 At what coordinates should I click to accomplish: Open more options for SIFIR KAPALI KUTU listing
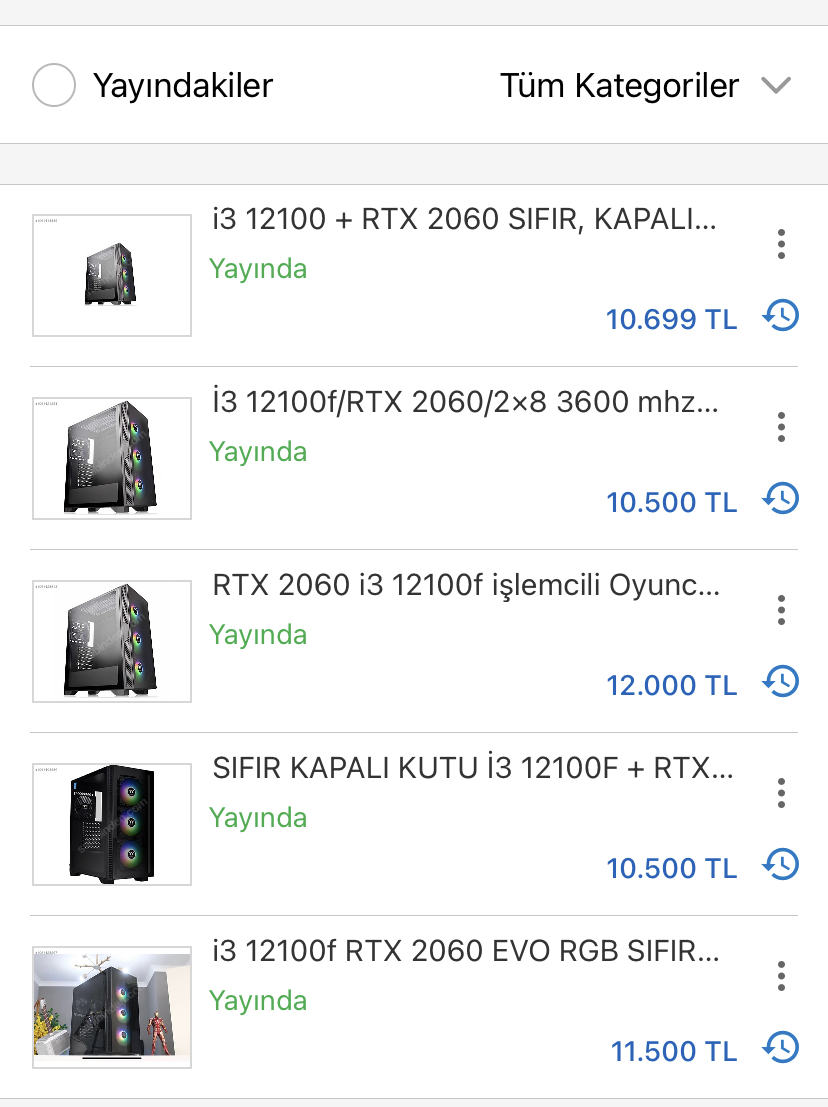(x=781, y=793)
